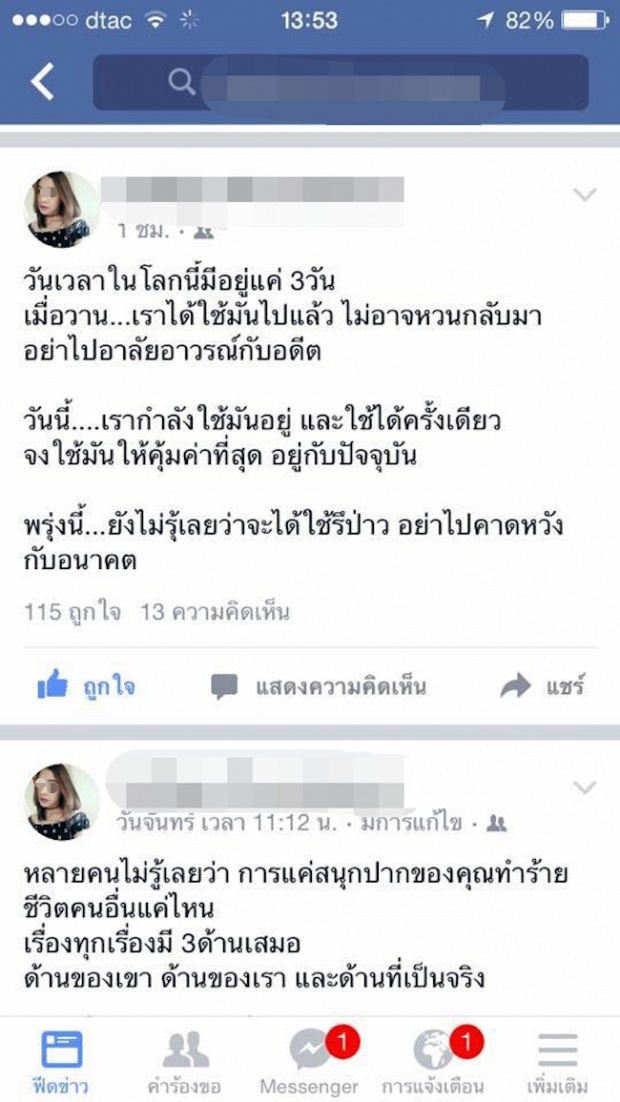Switch to the ฟีดข่าว news feed tab
Screen dimensions: 620x1102
click(62, 1062)
